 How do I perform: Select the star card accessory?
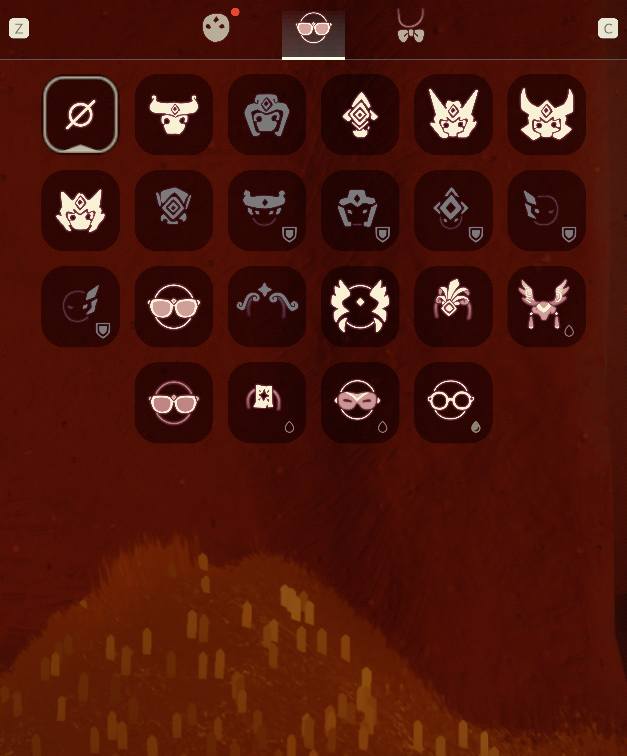pos(267,402)
